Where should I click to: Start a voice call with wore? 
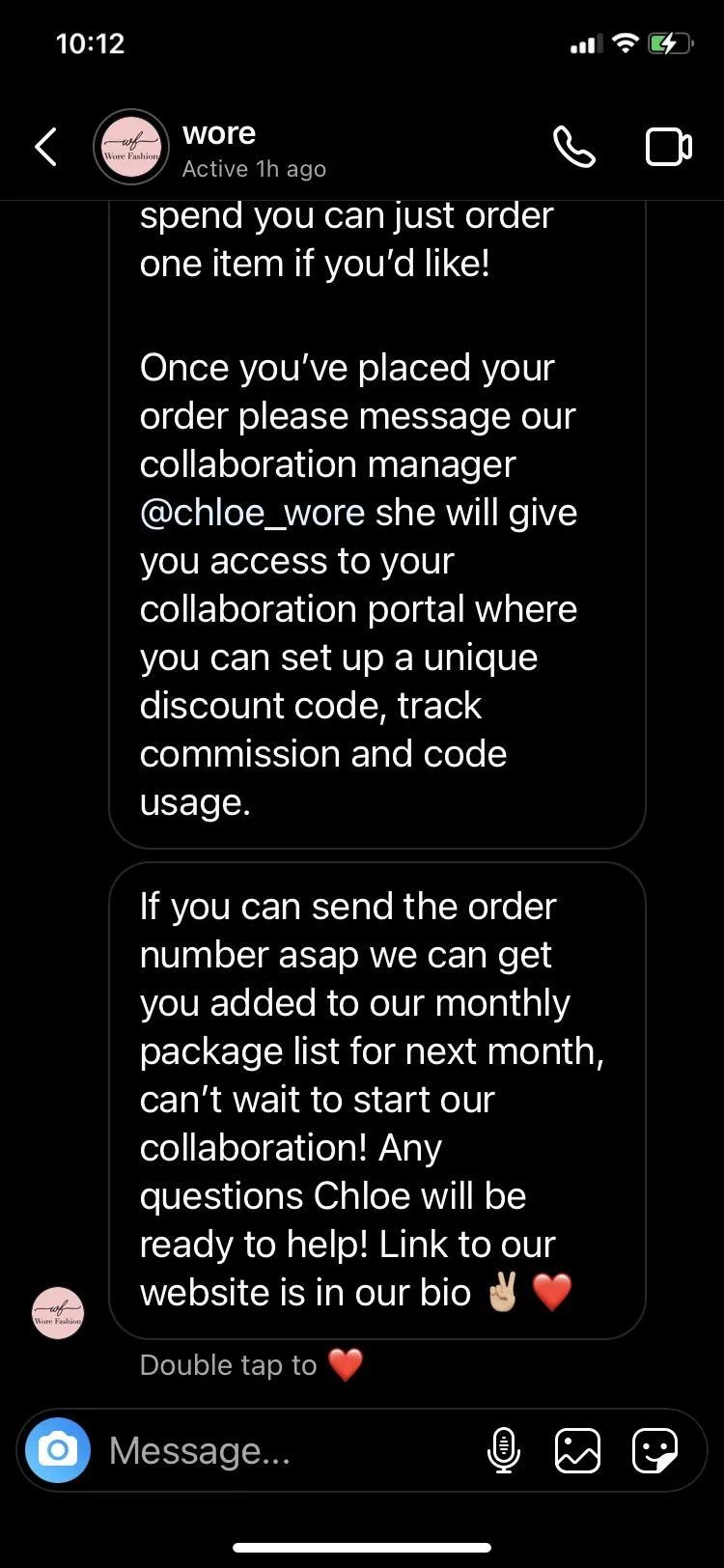coord(573,148)
